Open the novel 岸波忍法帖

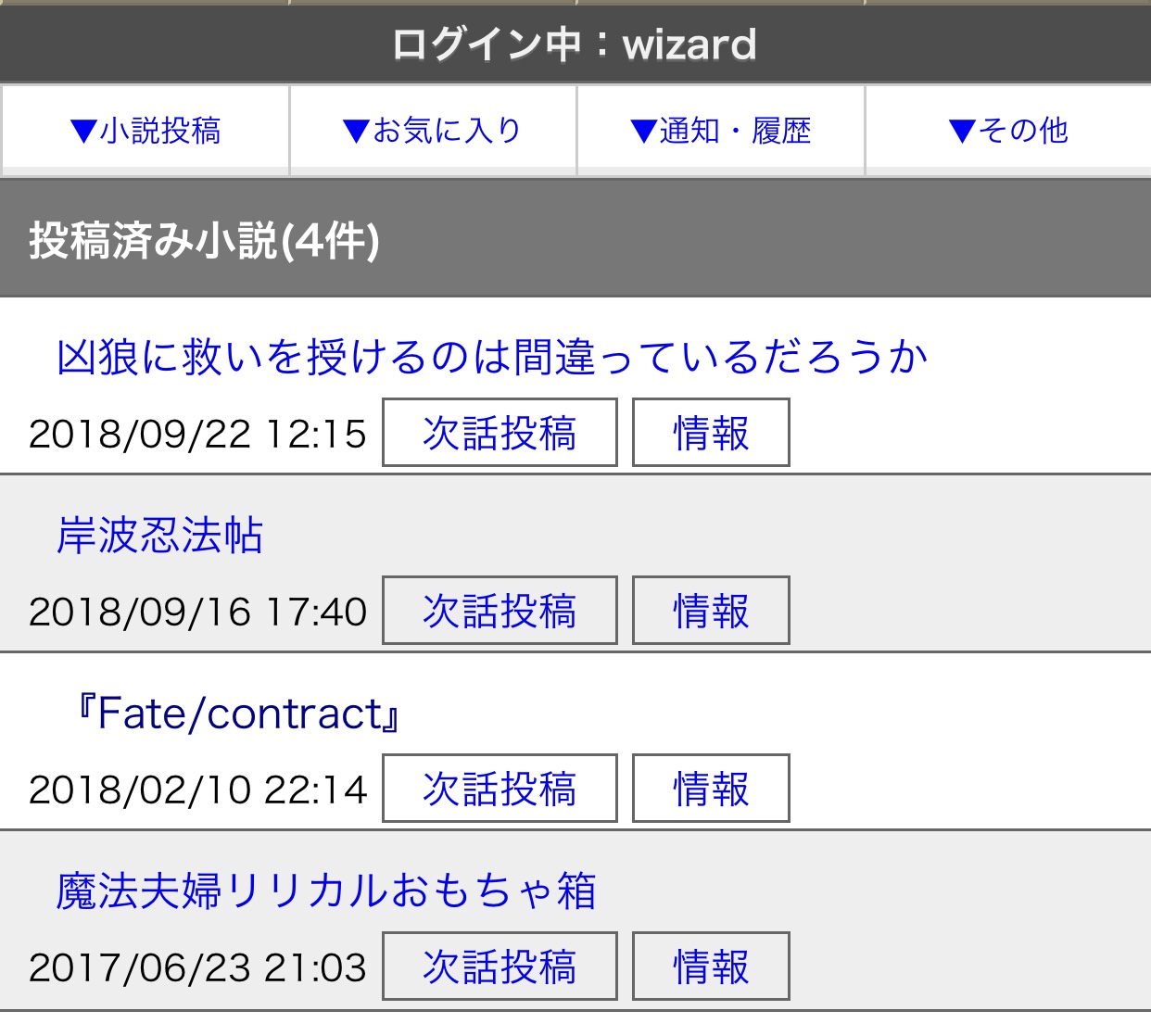coord(159,535)
